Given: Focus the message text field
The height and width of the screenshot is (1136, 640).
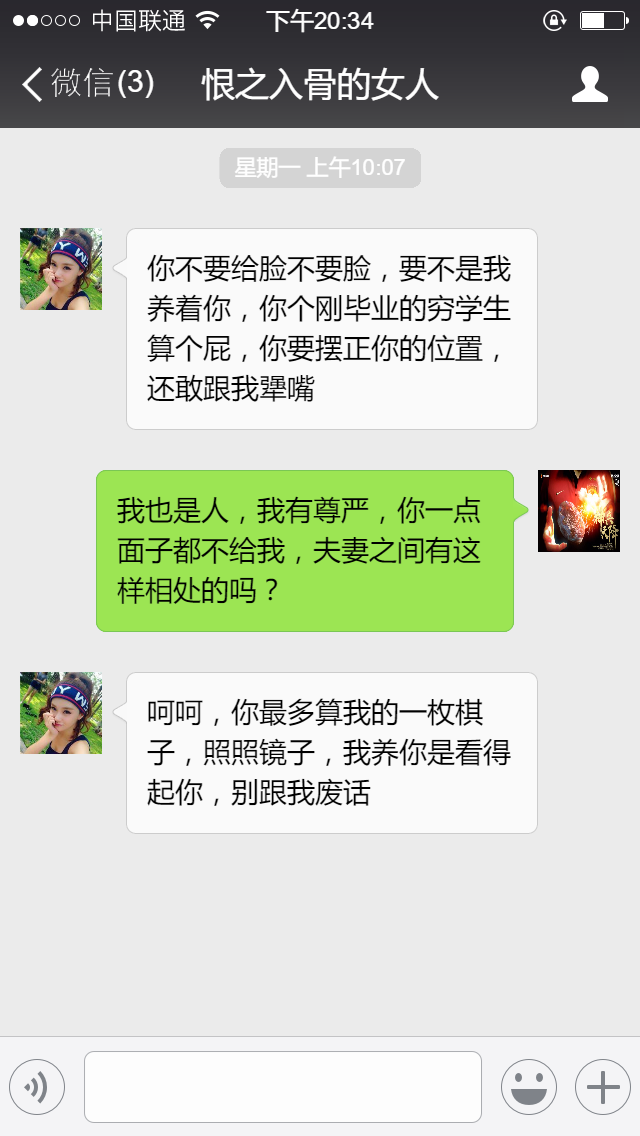Looking at the screenshot, I should 283,1087.
